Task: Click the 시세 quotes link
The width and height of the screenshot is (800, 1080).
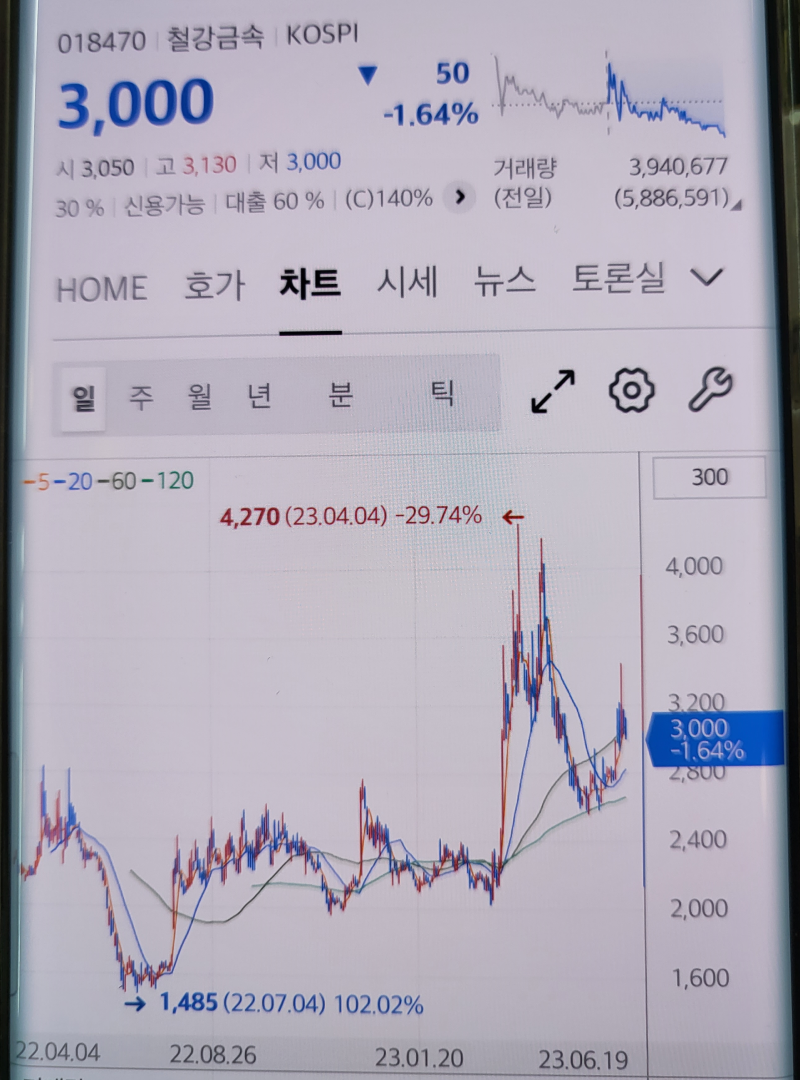Action: tap(407, 283)
